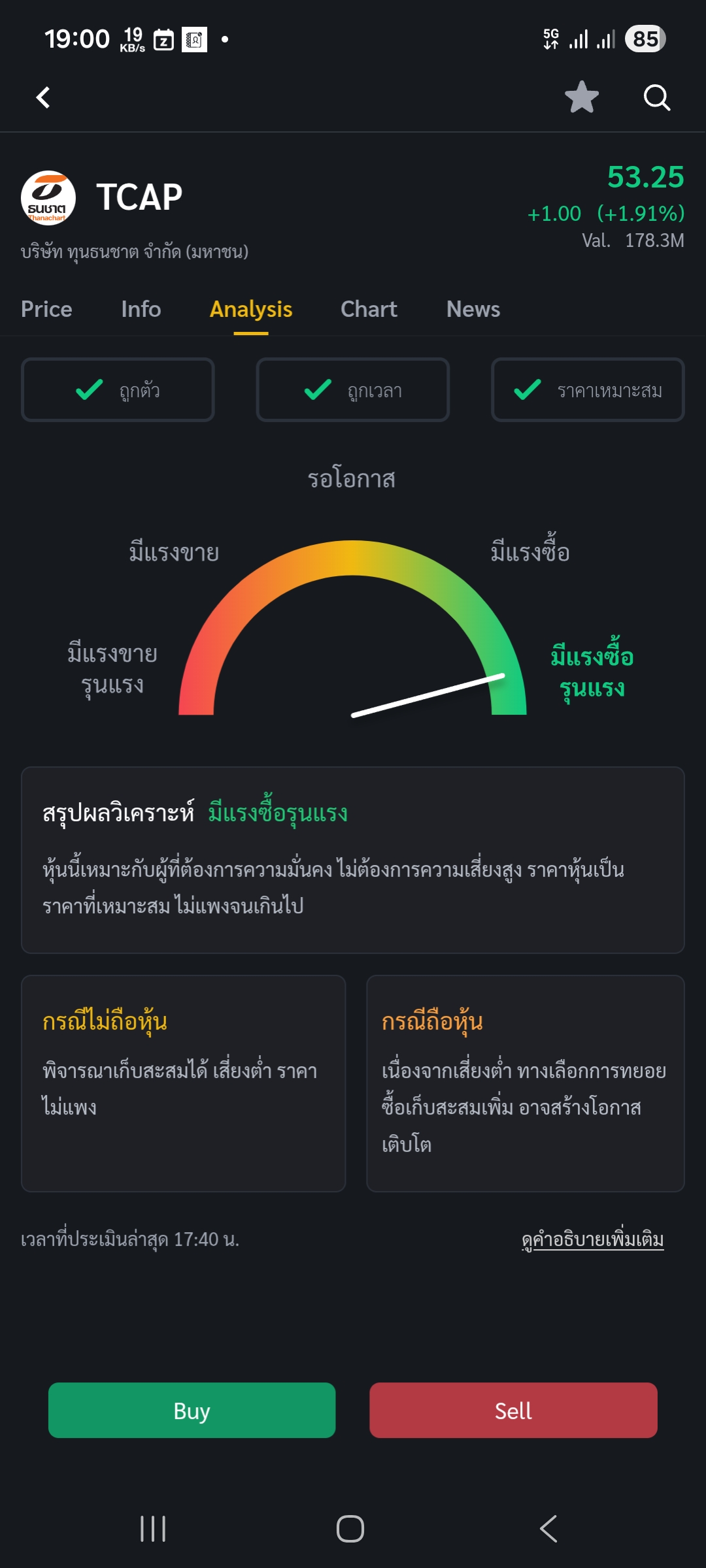Screen dimensions: 706x1568
Task: Open the News tab for TCAP
Action: tap(472, 308)
